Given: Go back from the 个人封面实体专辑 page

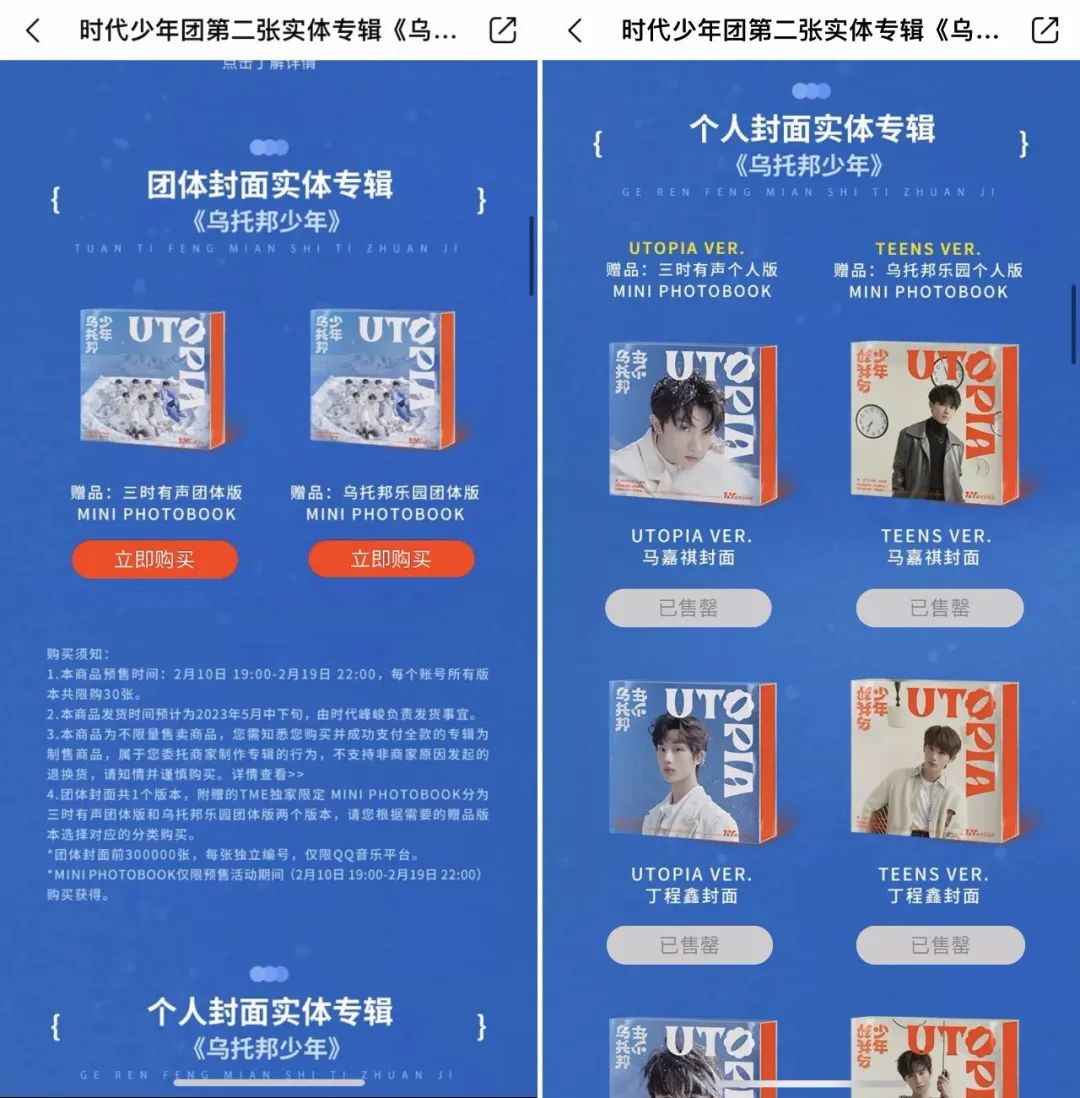Looking at the screenshot, I should [574, 30].
